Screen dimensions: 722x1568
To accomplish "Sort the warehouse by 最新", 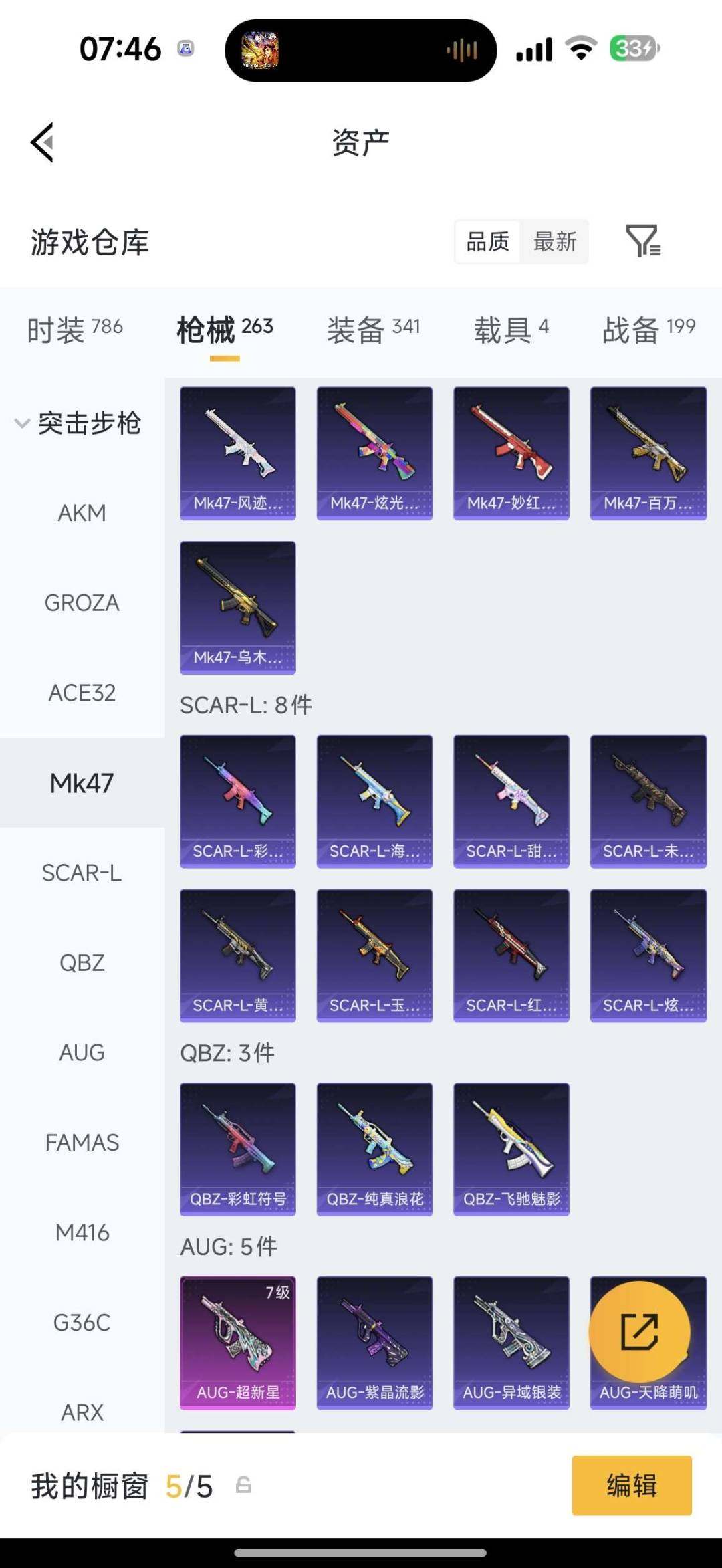I will click(x=555, y=241).
